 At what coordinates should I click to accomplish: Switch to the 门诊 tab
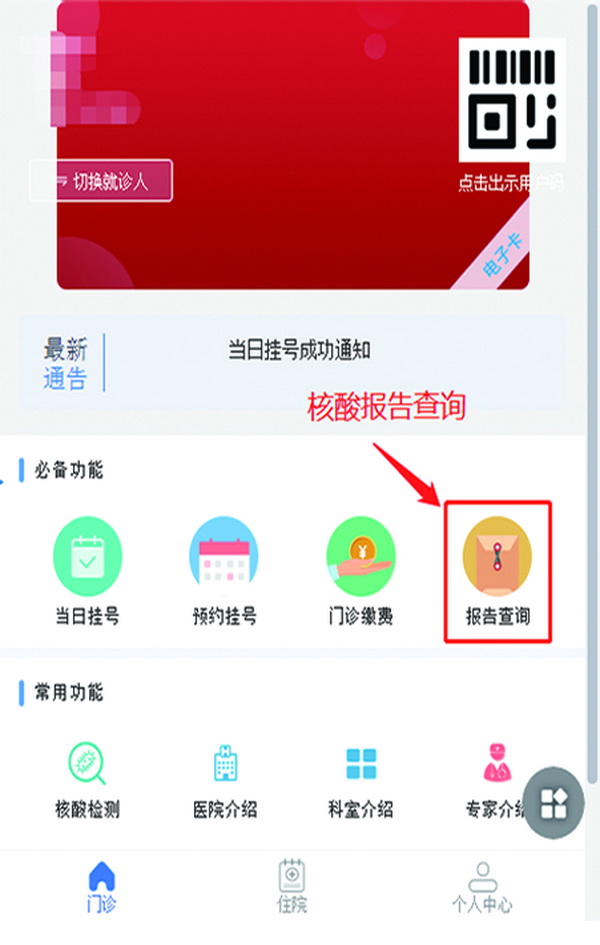pyautogui.click(x=101, y=887)
